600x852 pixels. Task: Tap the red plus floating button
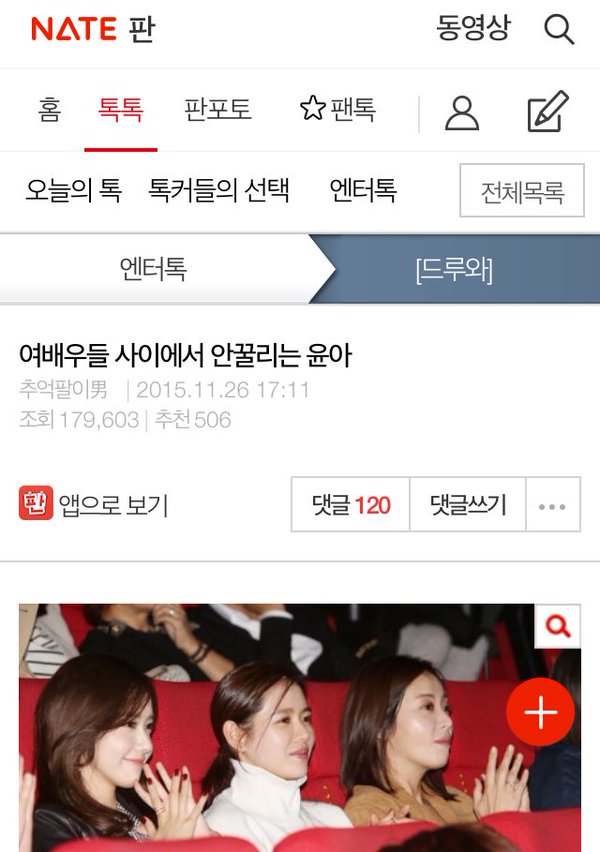pos(540,713)
